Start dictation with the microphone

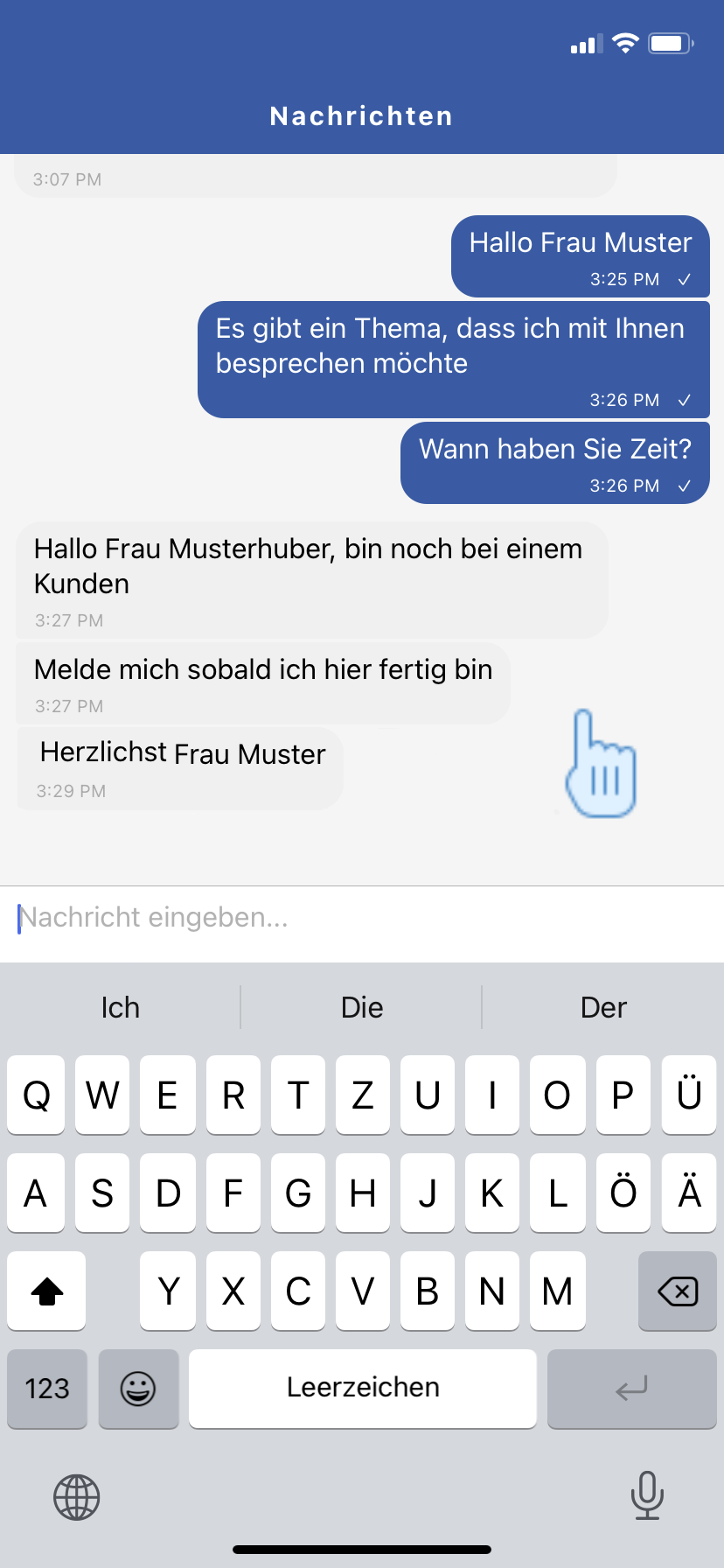coord(647,1495)
